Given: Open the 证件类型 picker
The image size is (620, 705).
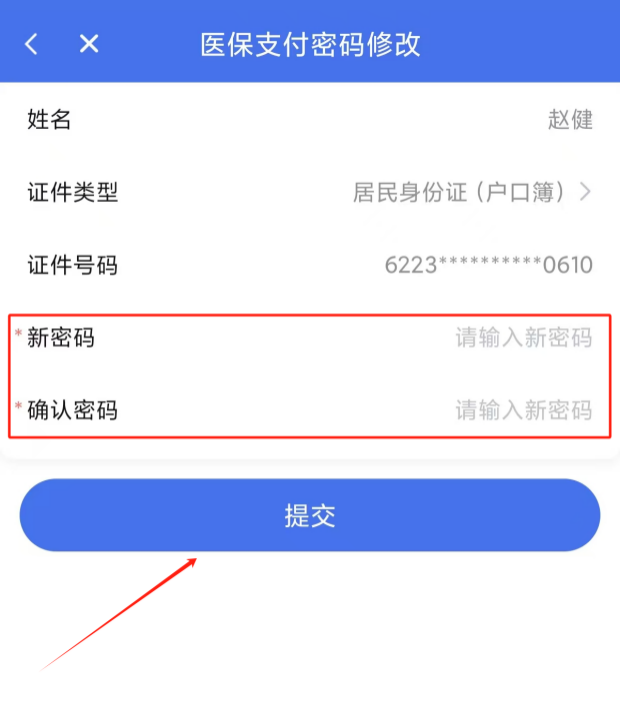Looking at the screenshot, I should click(472, 192).
